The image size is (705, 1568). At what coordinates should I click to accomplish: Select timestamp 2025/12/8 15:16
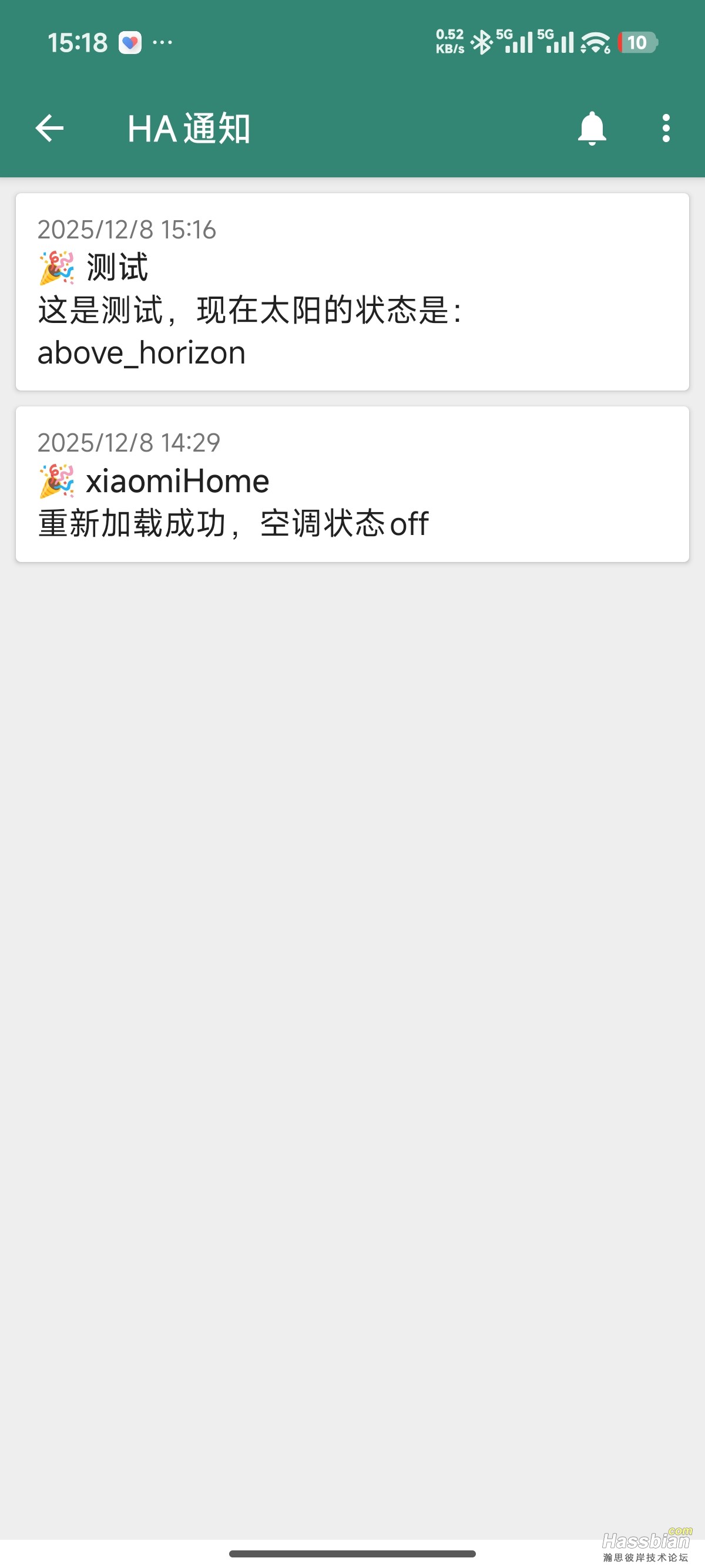(x=128, y=229)
